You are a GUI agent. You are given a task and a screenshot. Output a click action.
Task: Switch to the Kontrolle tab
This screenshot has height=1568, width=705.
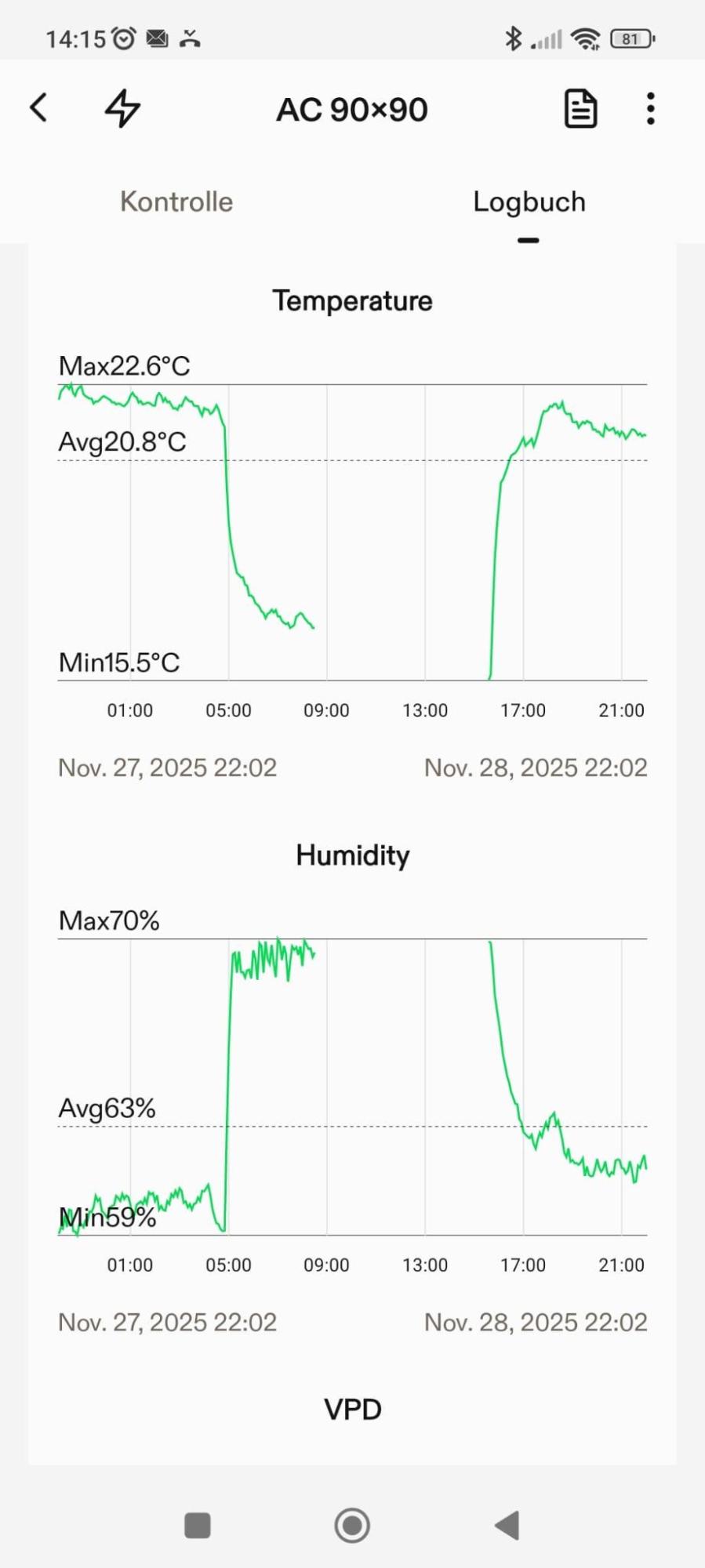[x=176, y=202]
